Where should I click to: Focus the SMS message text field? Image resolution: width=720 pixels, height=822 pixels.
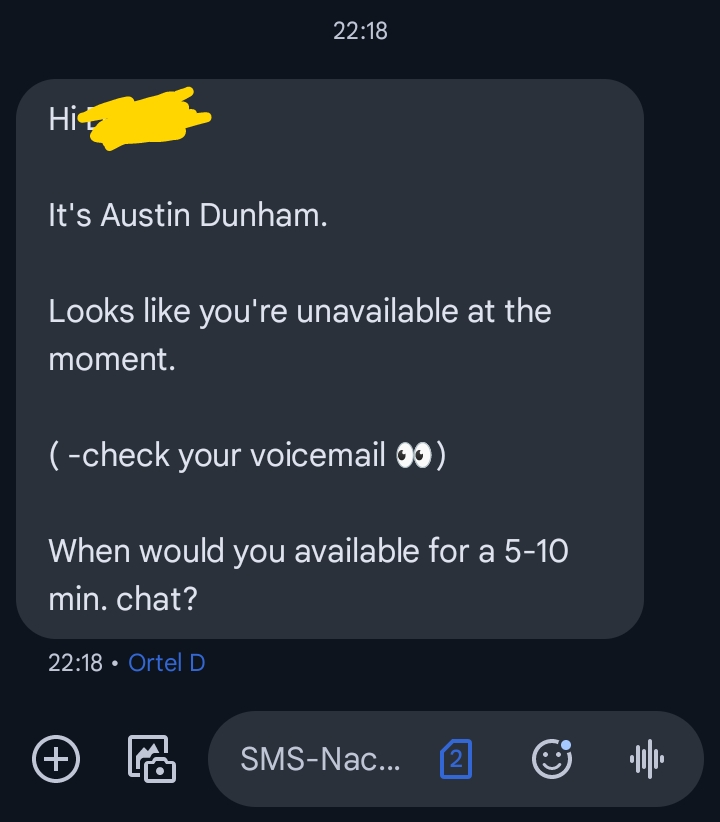pos(320,760)
